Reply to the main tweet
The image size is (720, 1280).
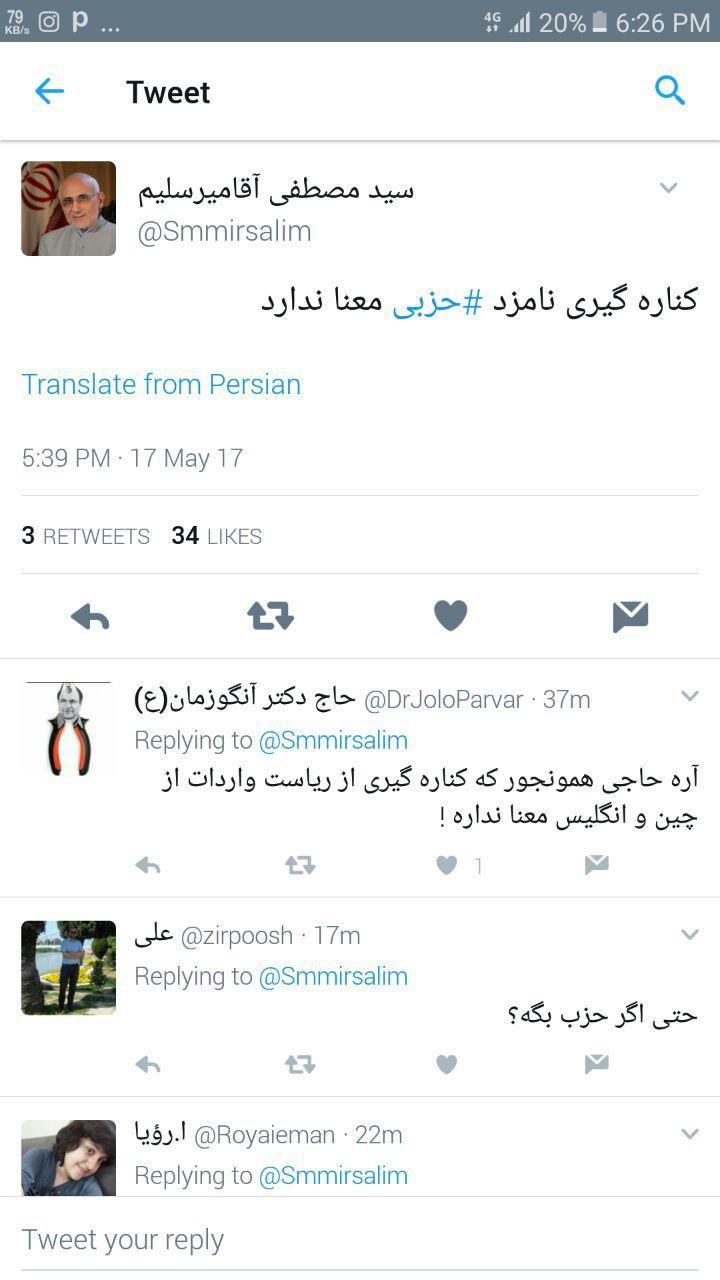click(91, 617)
